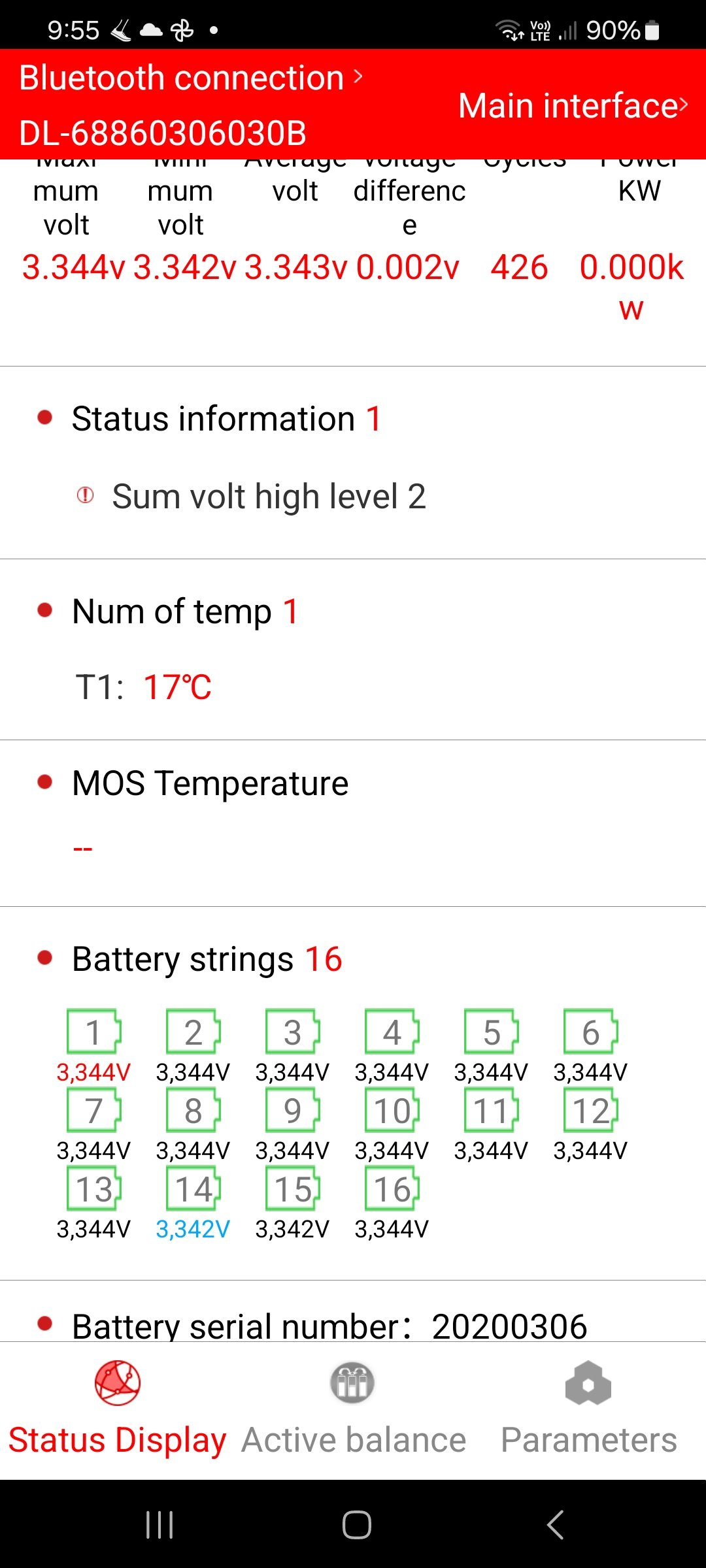The width and height of the screenshot is (706, 1568).
Task: Tap the system home button
Action: [356, 1525]
